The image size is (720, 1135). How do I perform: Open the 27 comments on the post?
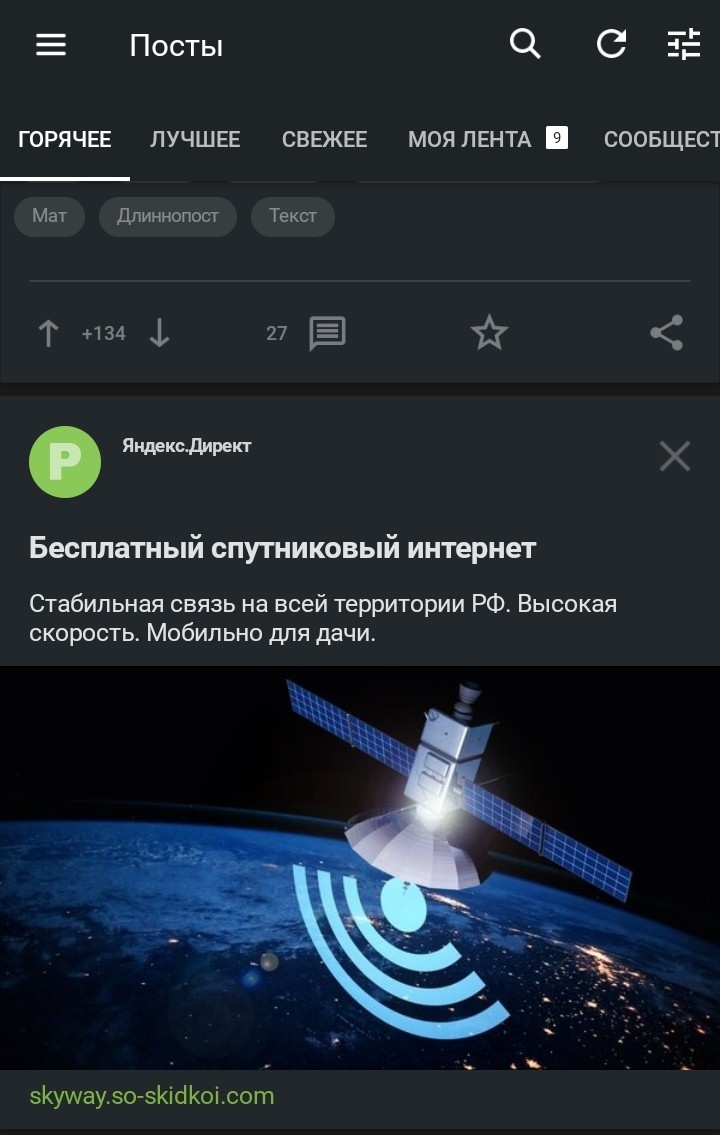[326, 333]
